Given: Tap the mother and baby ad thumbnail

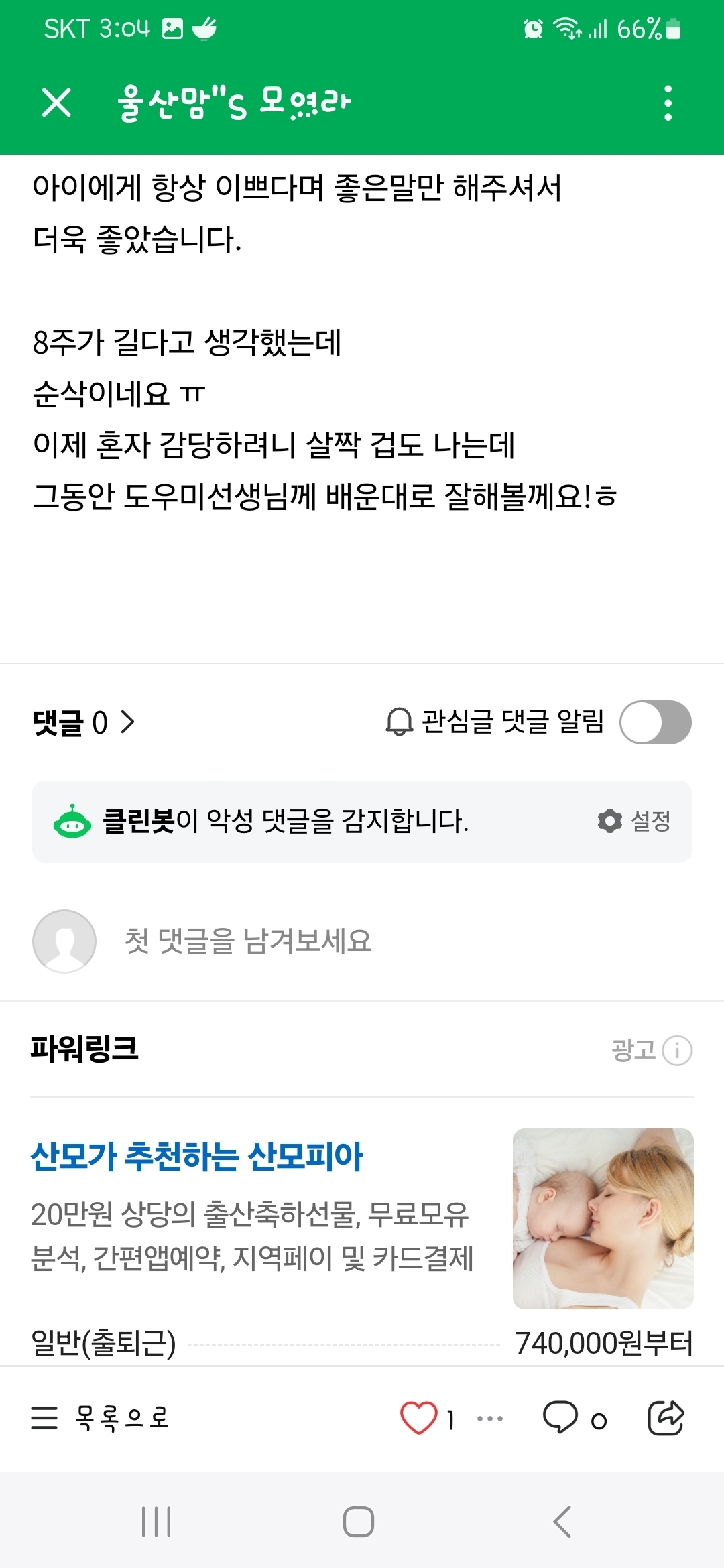Looking at the screenshot, I should (603, 1218).
